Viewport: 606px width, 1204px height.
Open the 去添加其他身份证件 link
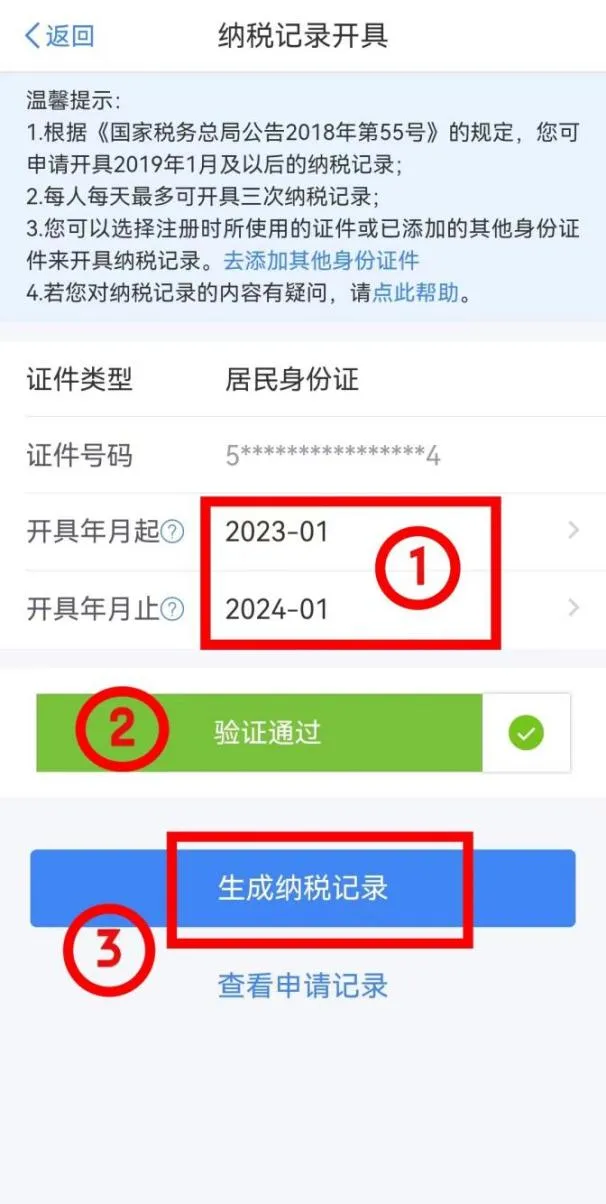(x=320, y=261)
